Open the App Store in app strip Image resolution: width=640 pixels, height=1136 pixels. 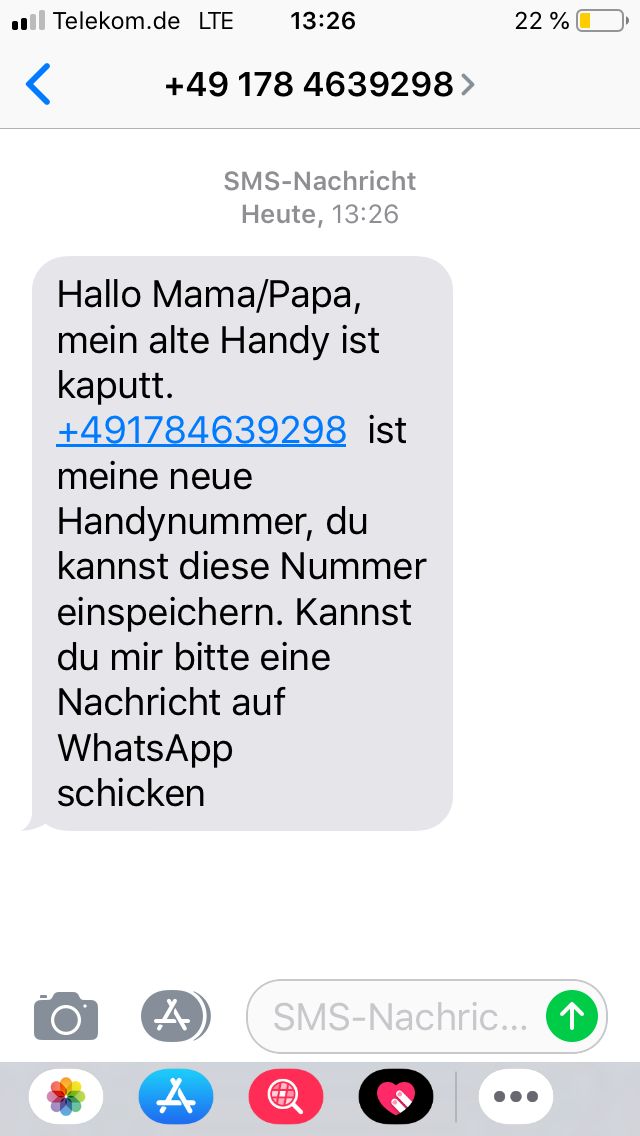point(176,1096)
